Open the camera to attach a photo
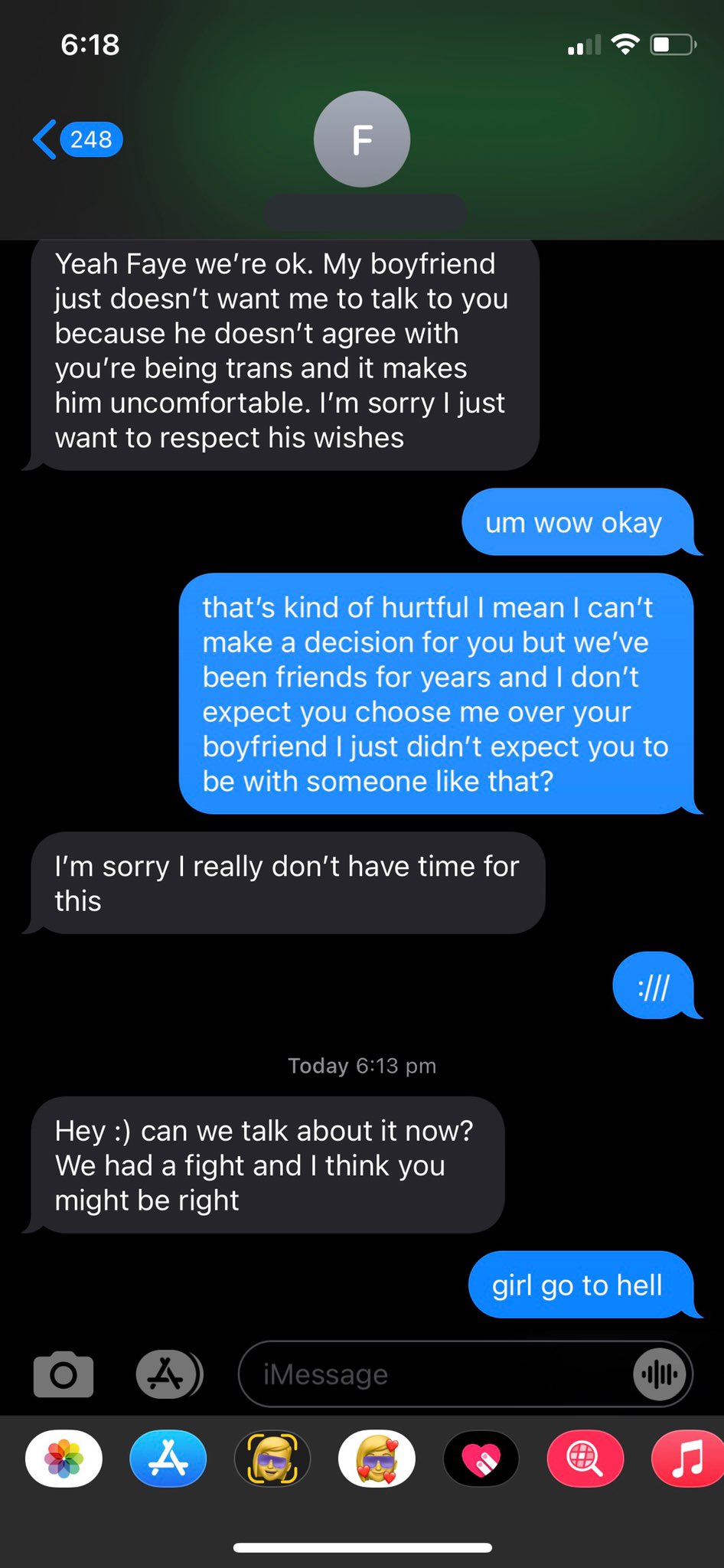Viewport: 724px width, 1568px height. tap(64, 1374)
